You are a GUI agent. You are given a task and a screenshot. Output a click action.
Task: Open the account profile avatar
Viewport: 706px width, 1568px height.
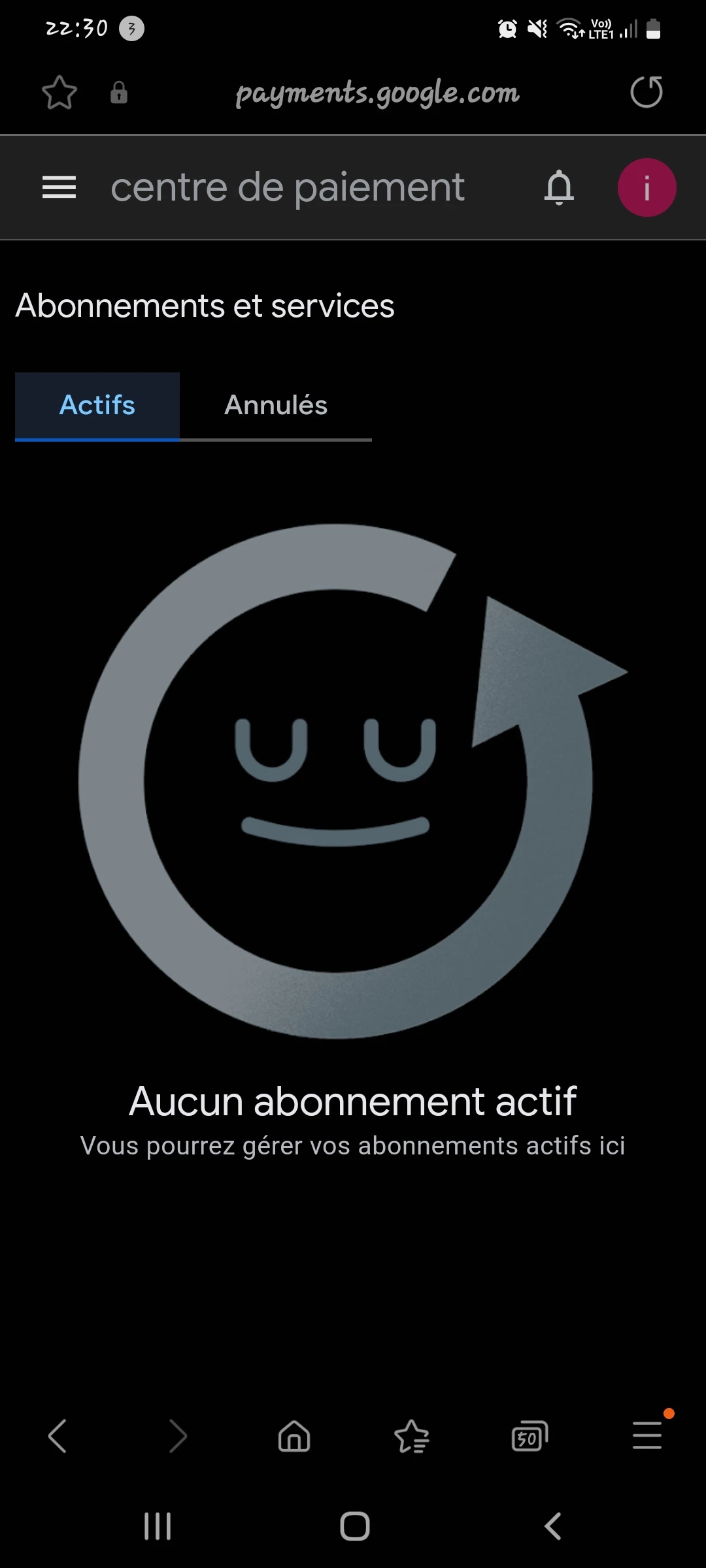[x=647, y=188]
